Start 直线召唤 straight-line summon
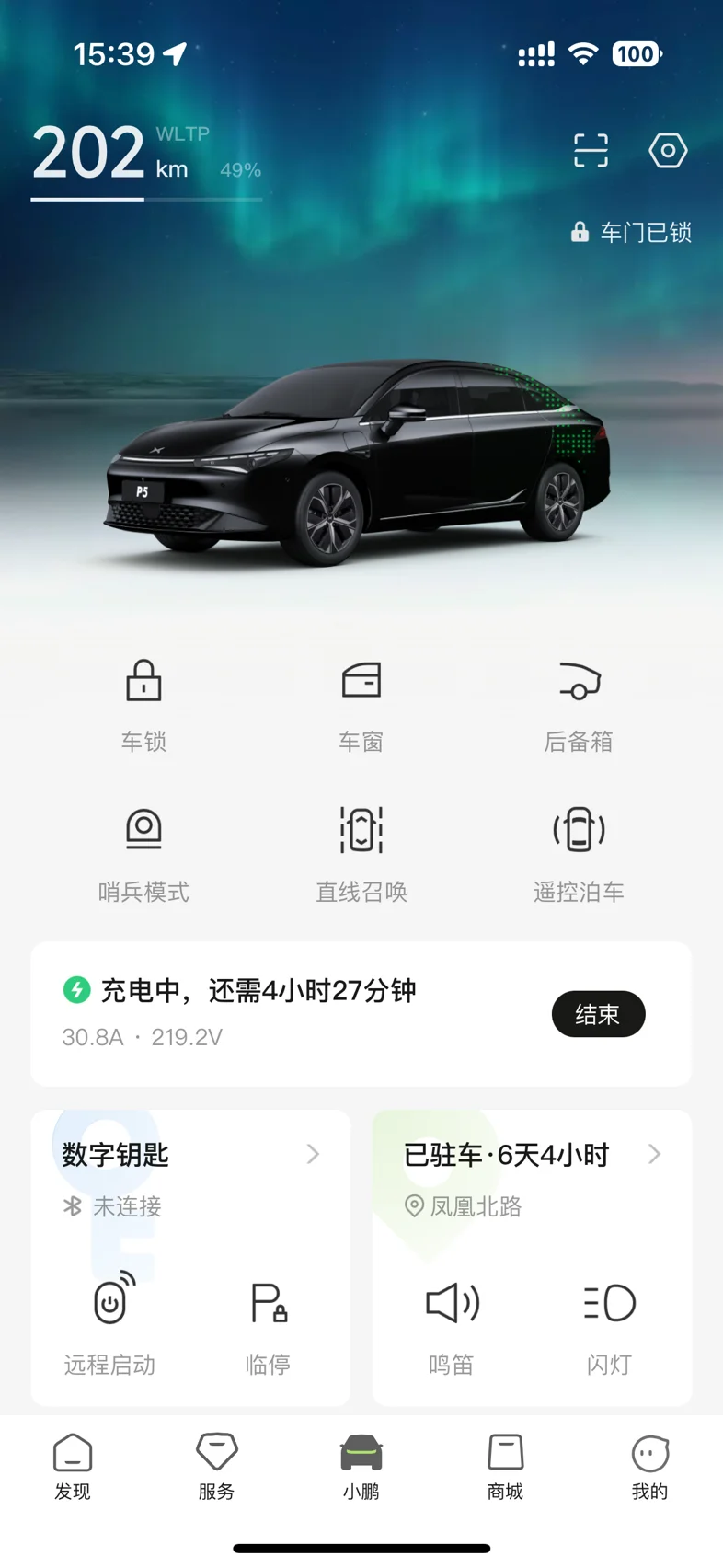723x1568 pixels. (361, 854)
